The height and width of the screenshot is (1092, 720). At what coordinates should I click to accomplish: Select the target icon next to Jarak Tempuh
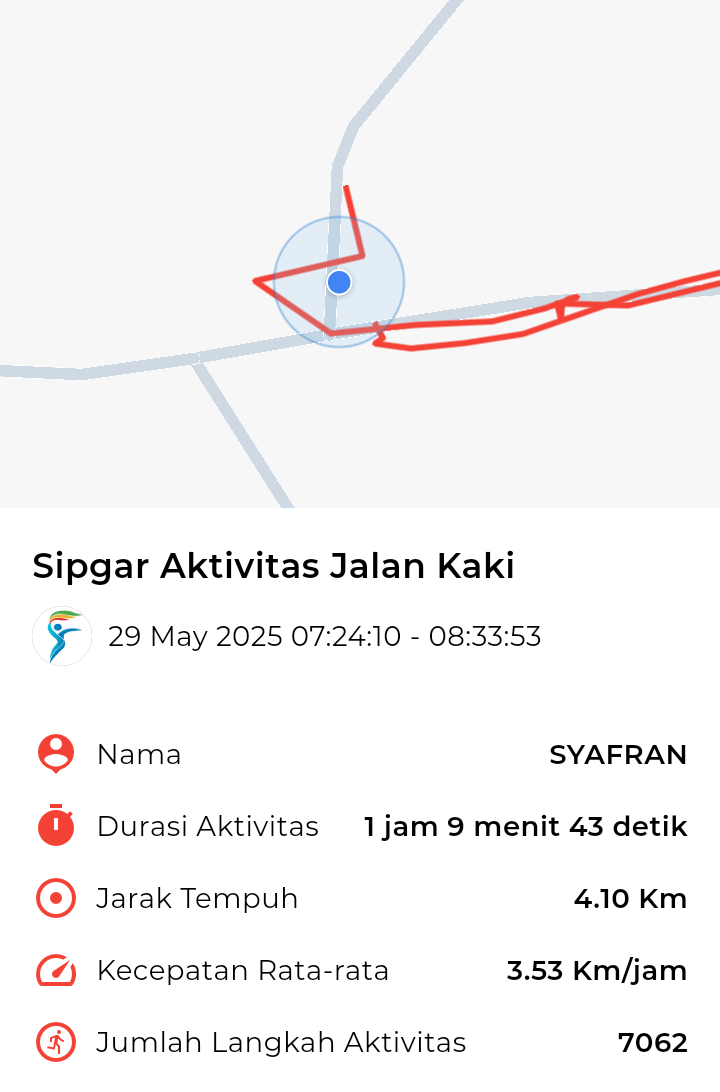point(54,898)
